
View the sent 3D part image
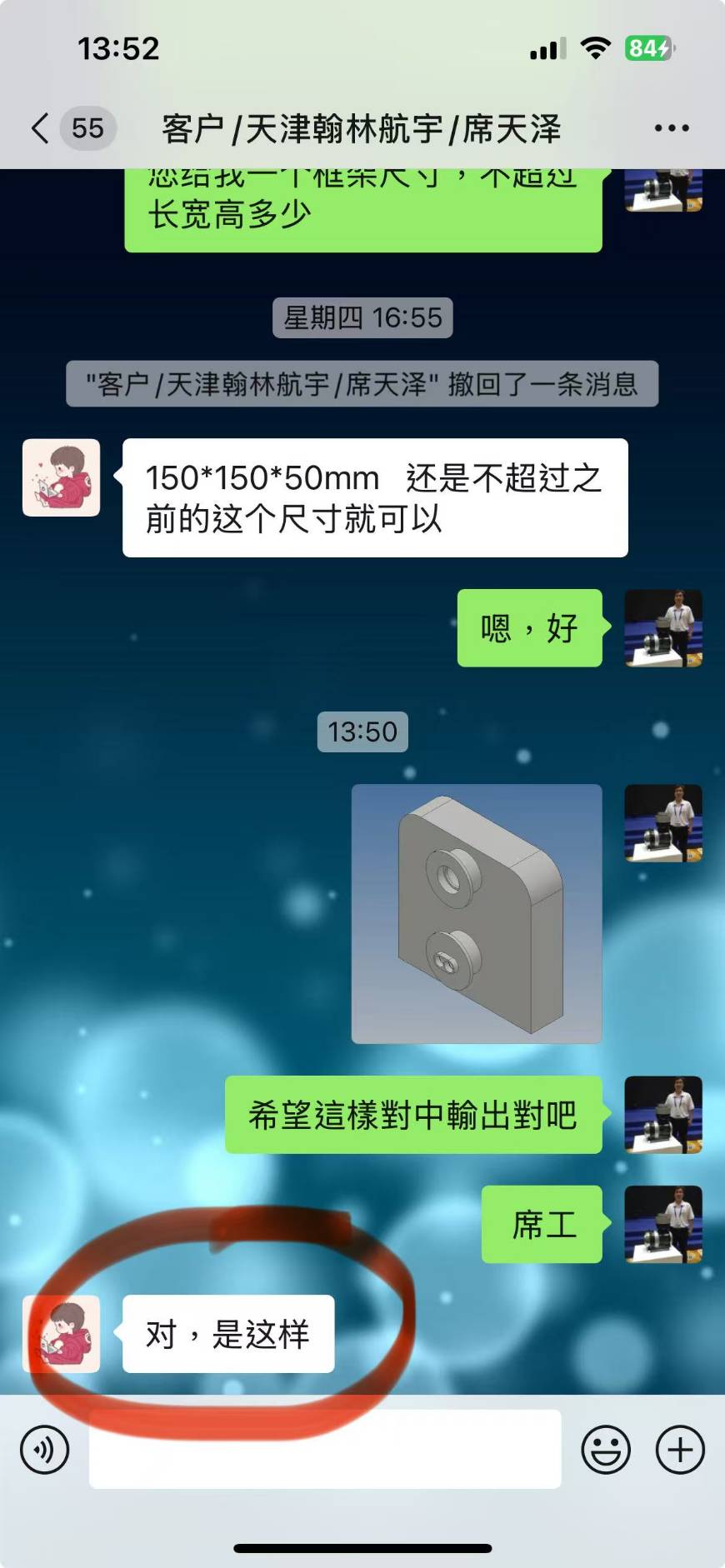pos(477,913)
